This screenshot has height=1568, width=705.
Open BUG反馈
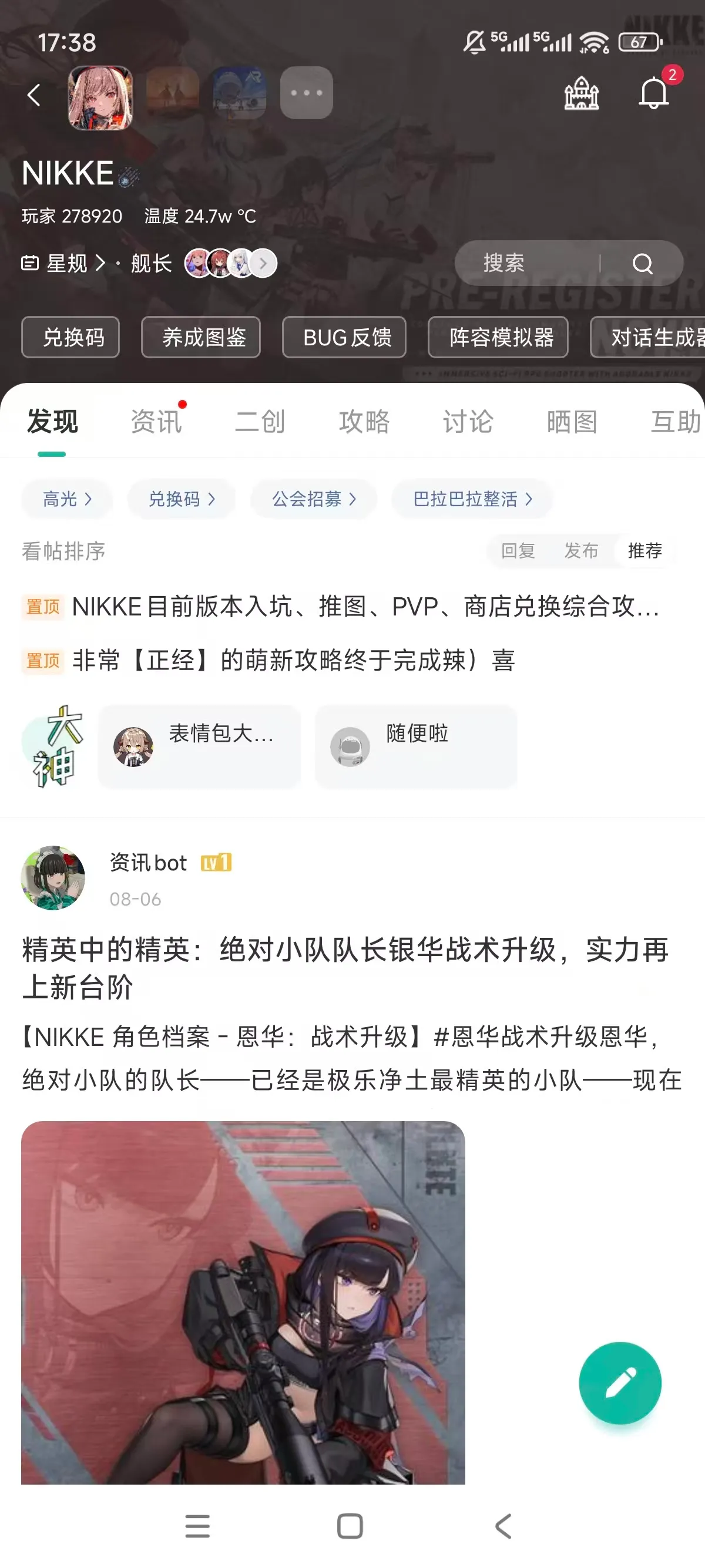pos(344,337)
